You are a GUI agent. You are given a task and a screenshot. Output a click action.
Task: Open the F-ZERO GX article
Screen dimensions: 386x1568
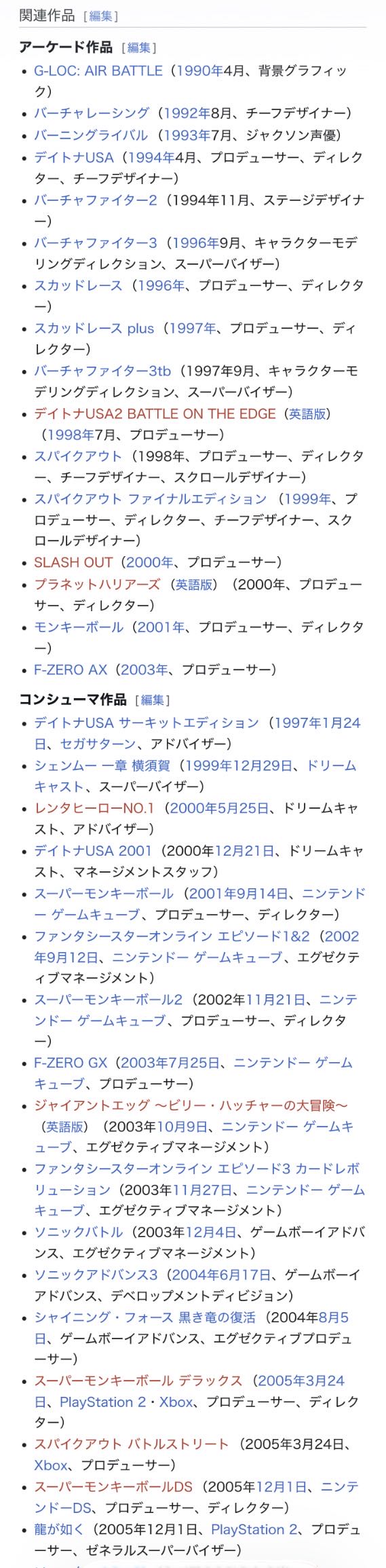point(71,1062)
